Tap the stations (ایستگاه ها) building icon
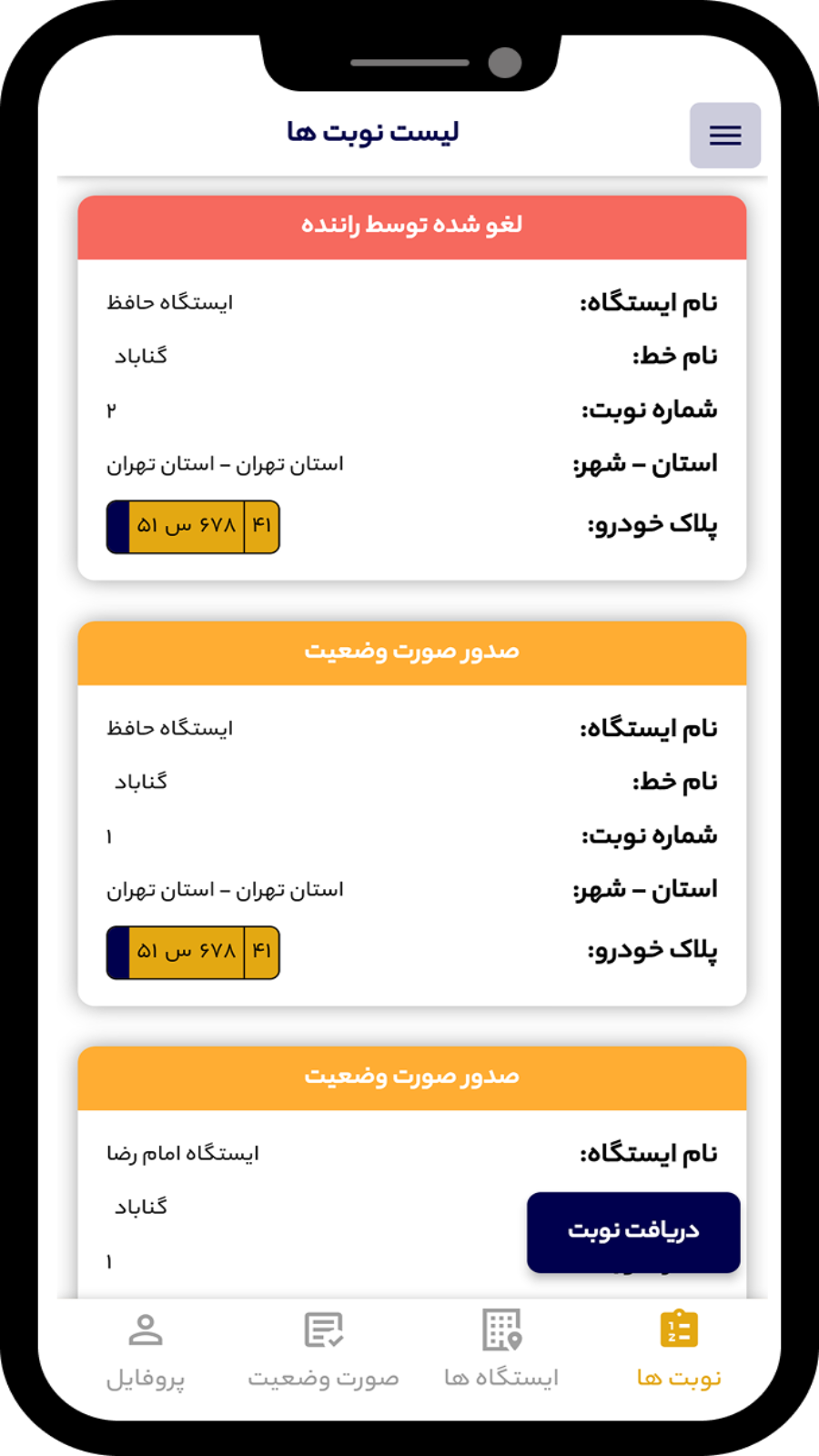 coord(501,1331)
